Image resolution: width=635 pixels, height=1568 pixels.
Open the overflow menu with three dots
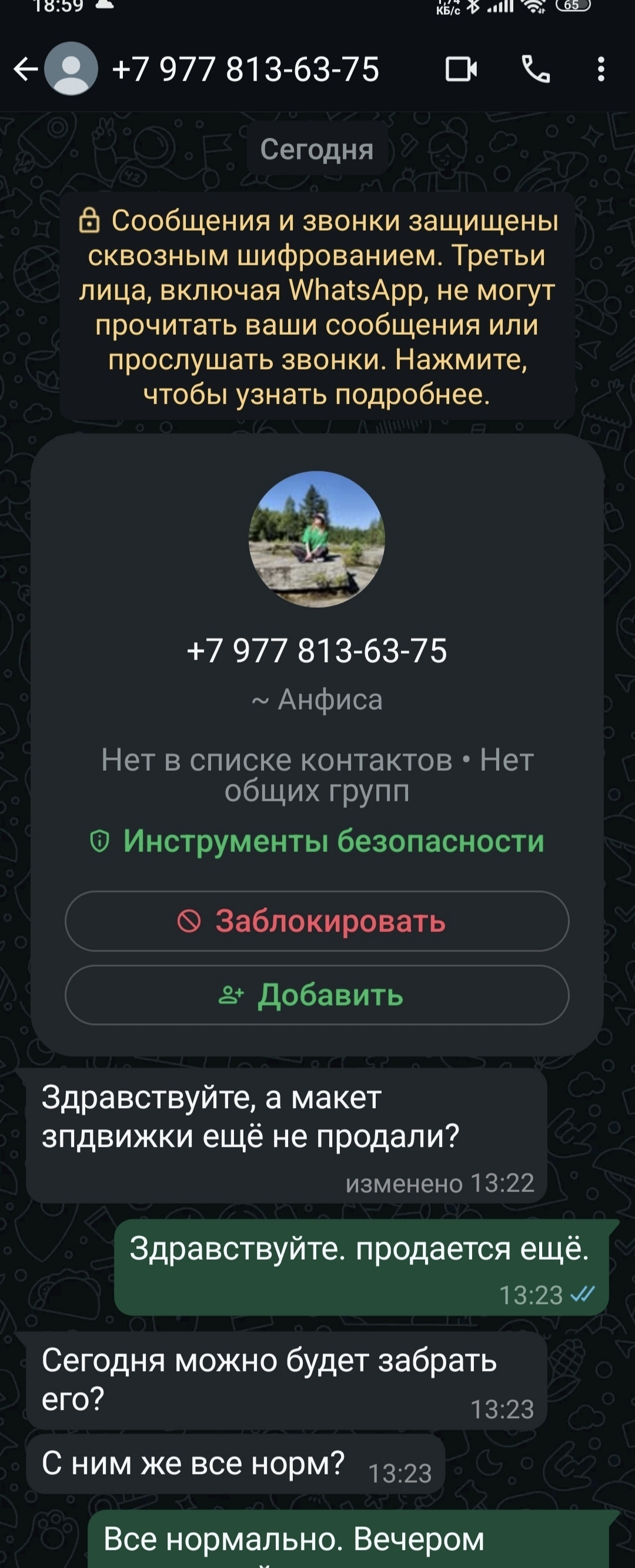601,69
